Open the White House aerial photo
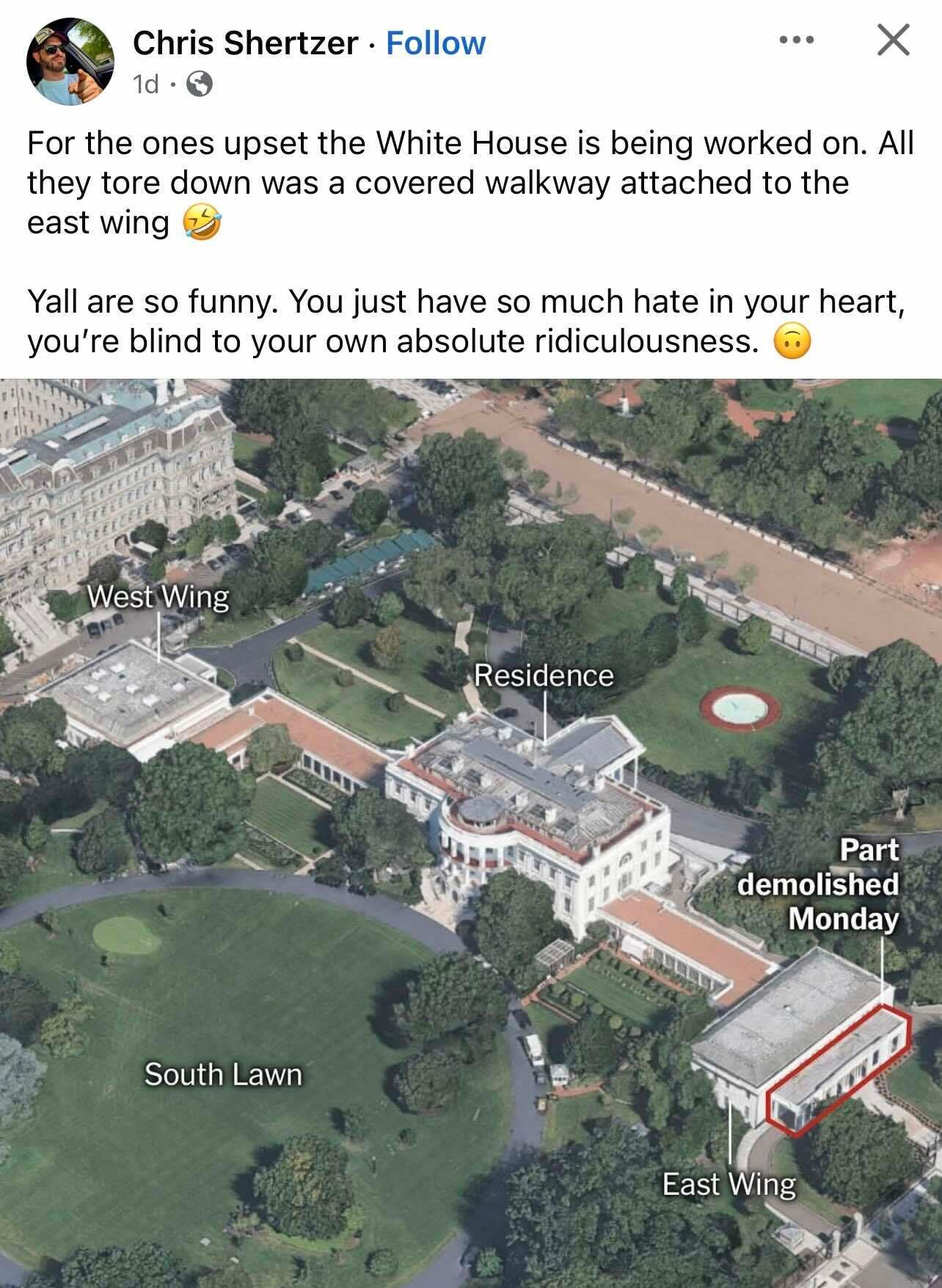The image size is (942, 1288). point(471,832)
